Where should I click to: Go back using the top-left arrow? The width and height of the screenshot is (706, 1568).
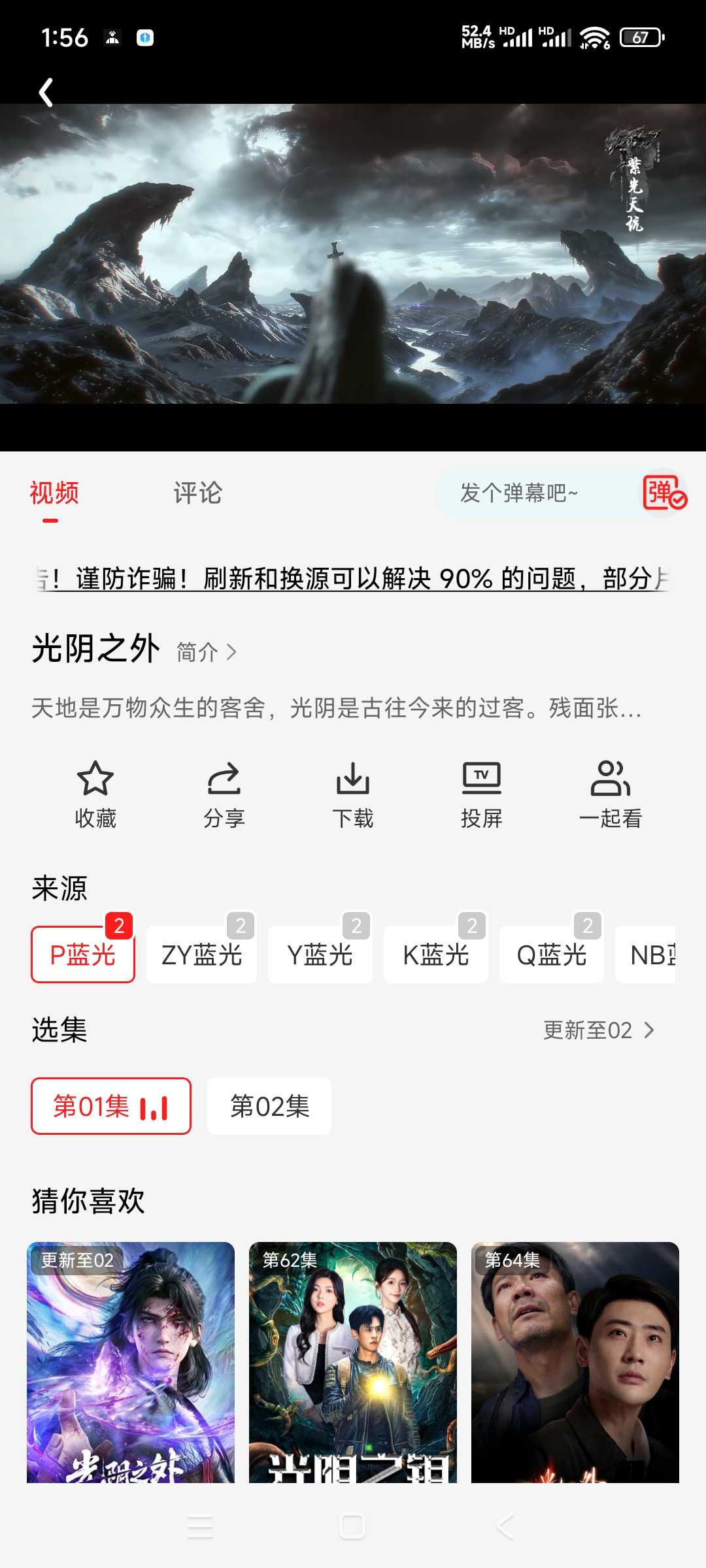[x=46, y=92]
